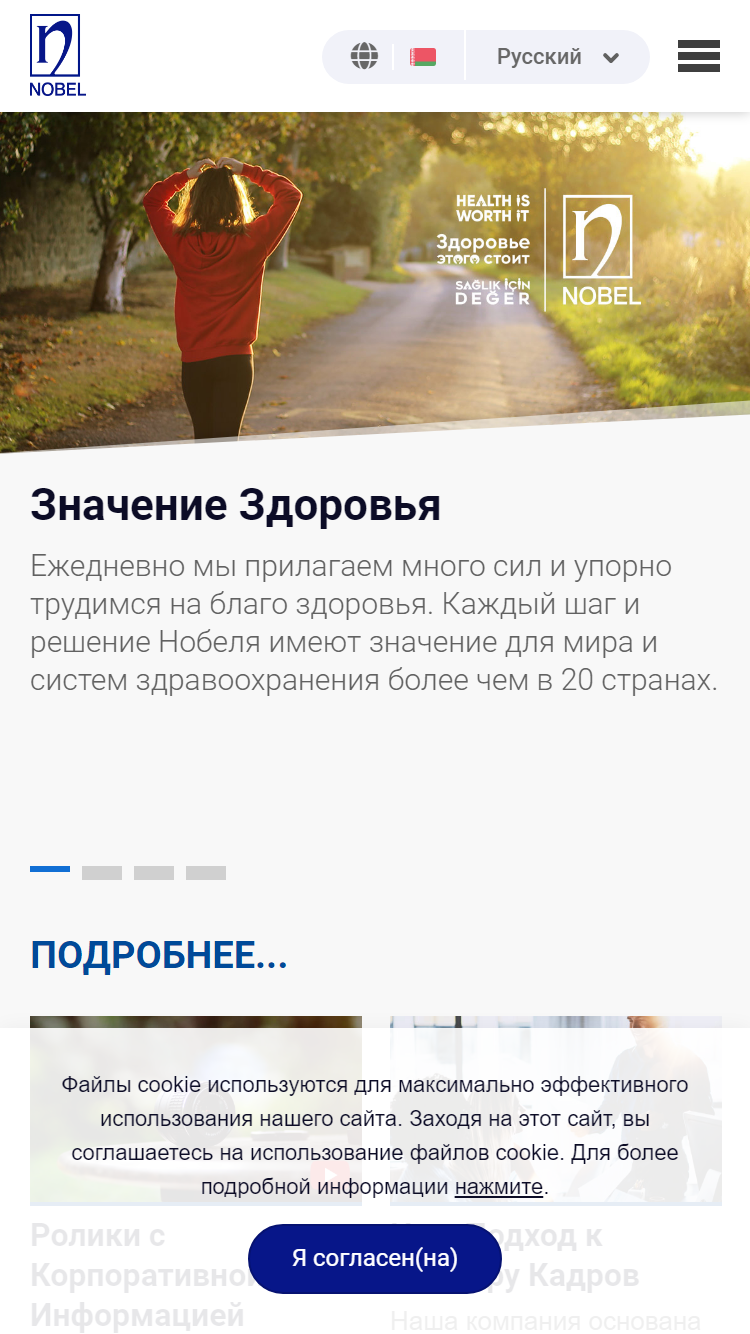Accept cookies with Я согласен(на)
Viewport: 750px width, 1334px height.
pyautogui.click(x=375, y=1258)
